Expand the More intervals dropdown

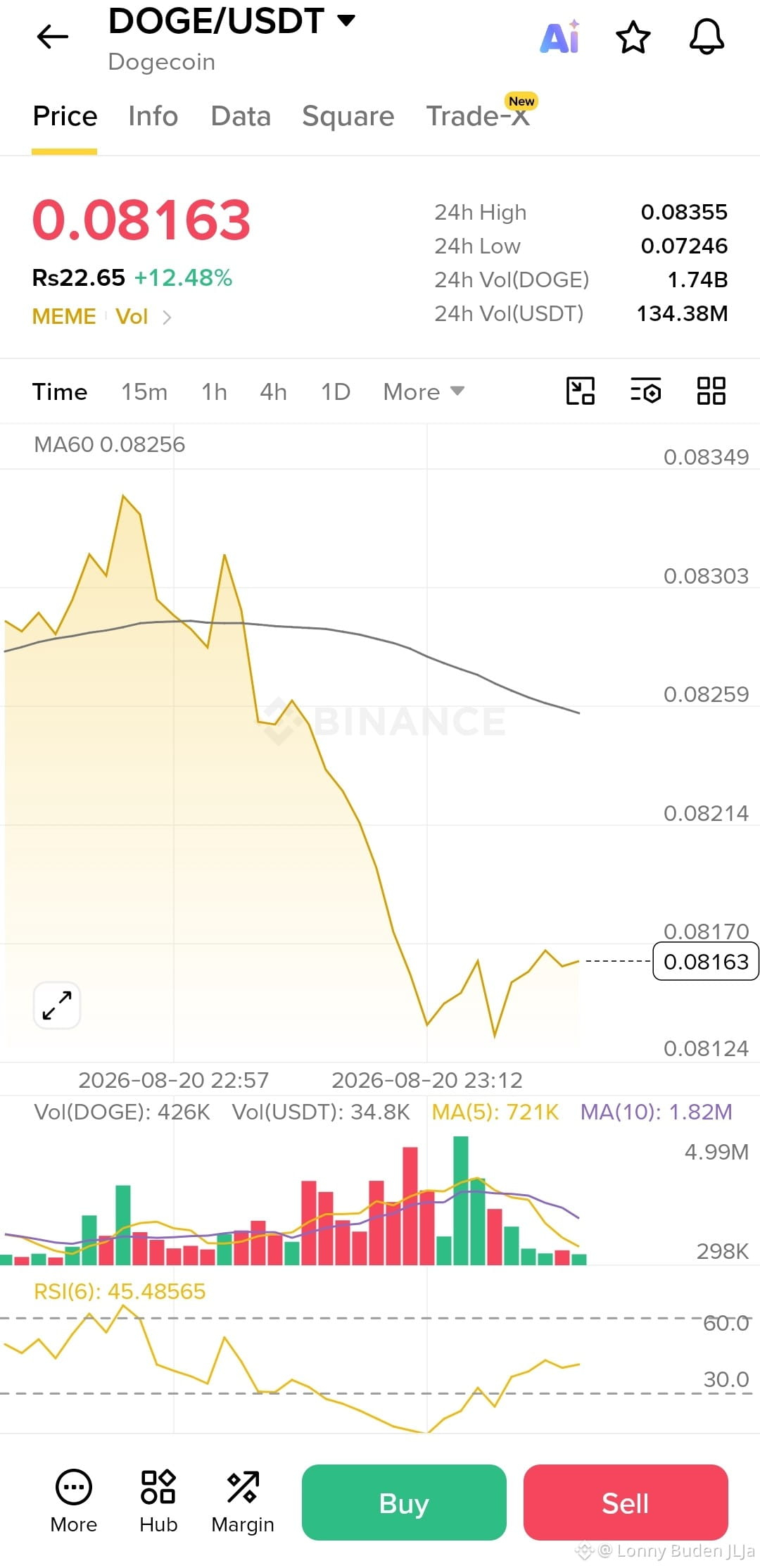tap(424, 391)
